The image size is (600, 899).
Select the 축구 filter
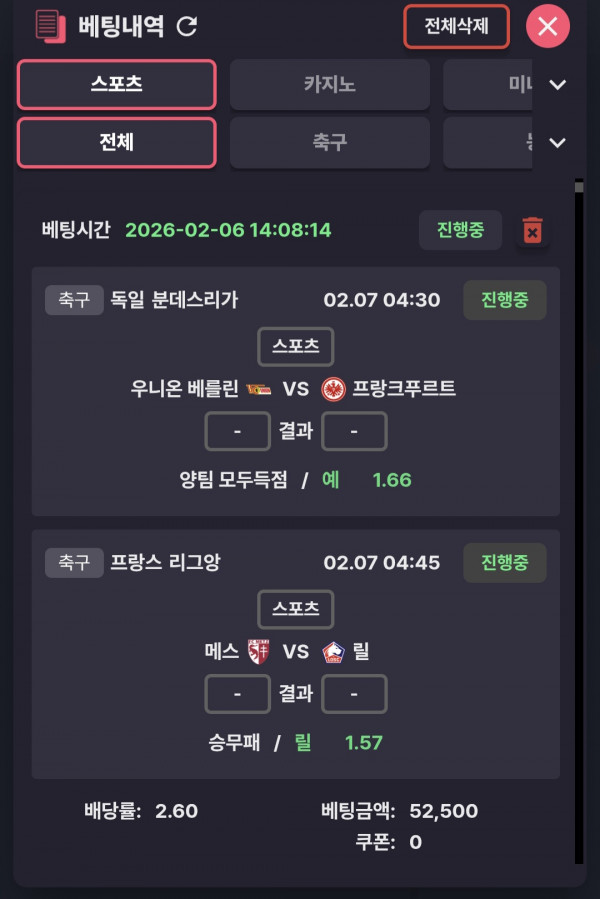329,142
